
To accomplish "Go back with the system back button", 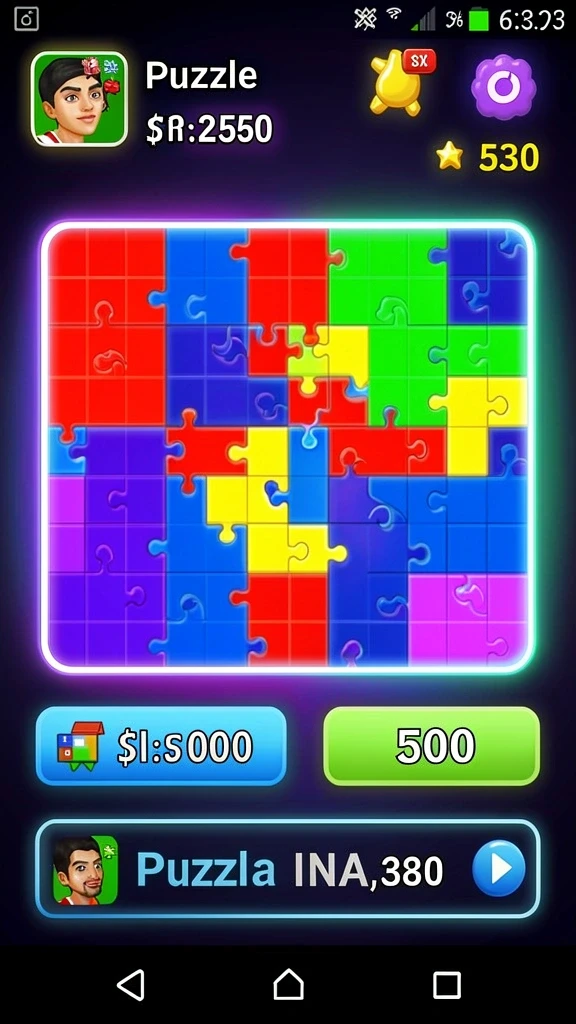I will (x=131, y=985).
